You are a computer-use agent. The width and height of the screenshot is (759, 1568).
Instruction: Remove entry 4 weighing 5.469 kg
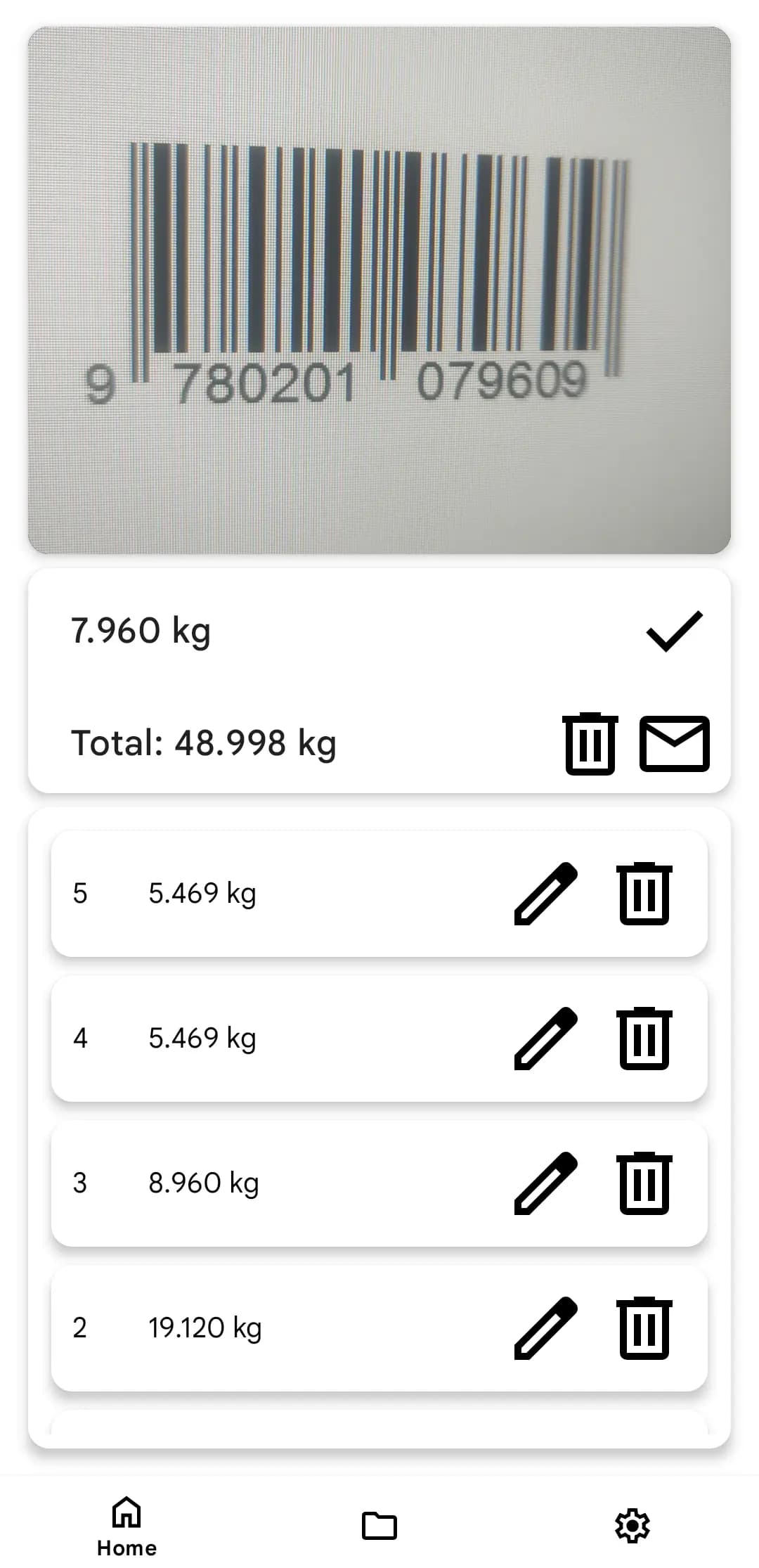[644, 1038]
